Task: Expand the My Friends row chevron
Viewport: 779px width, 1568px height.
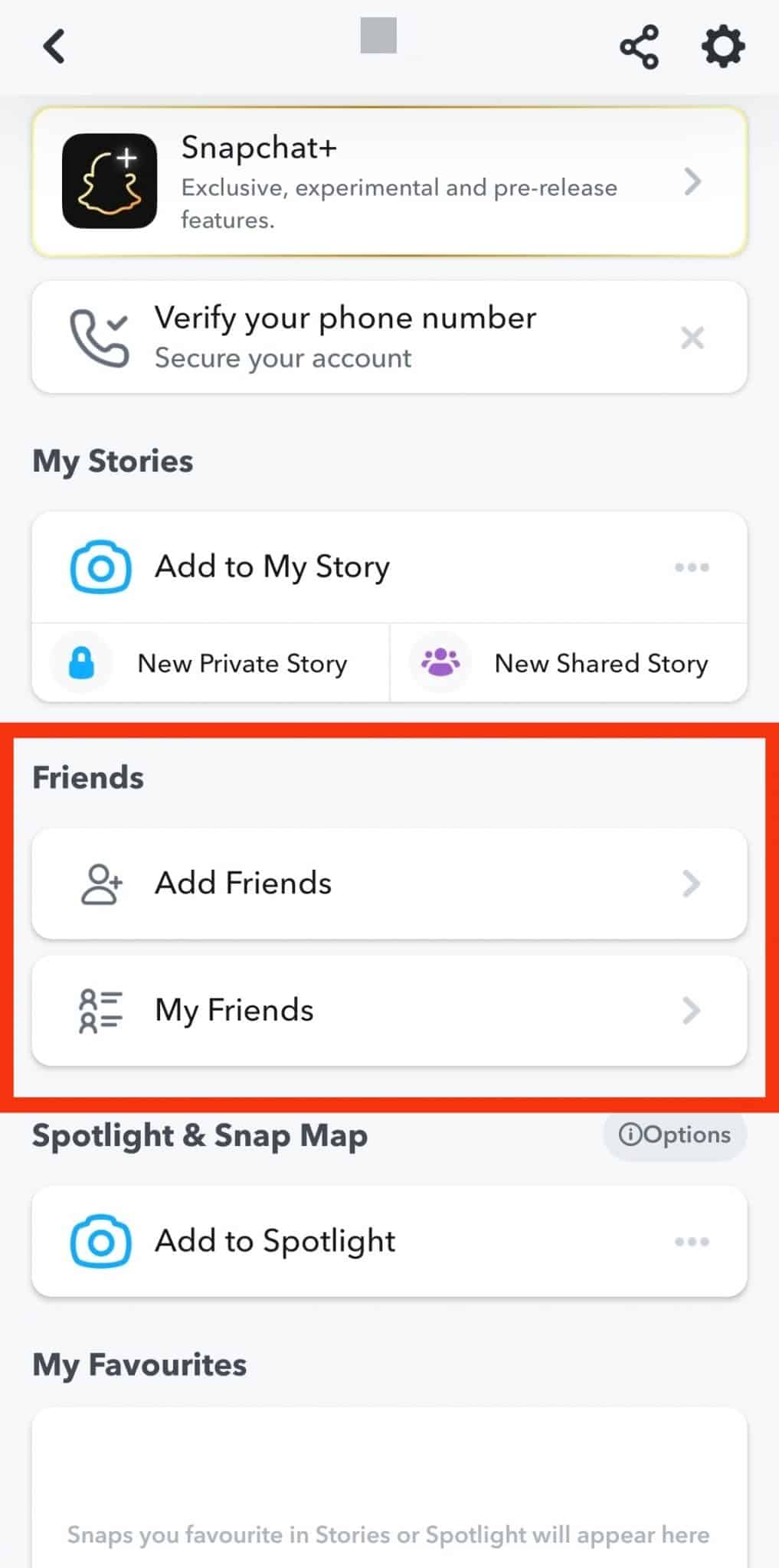Action: point(690,1010)
